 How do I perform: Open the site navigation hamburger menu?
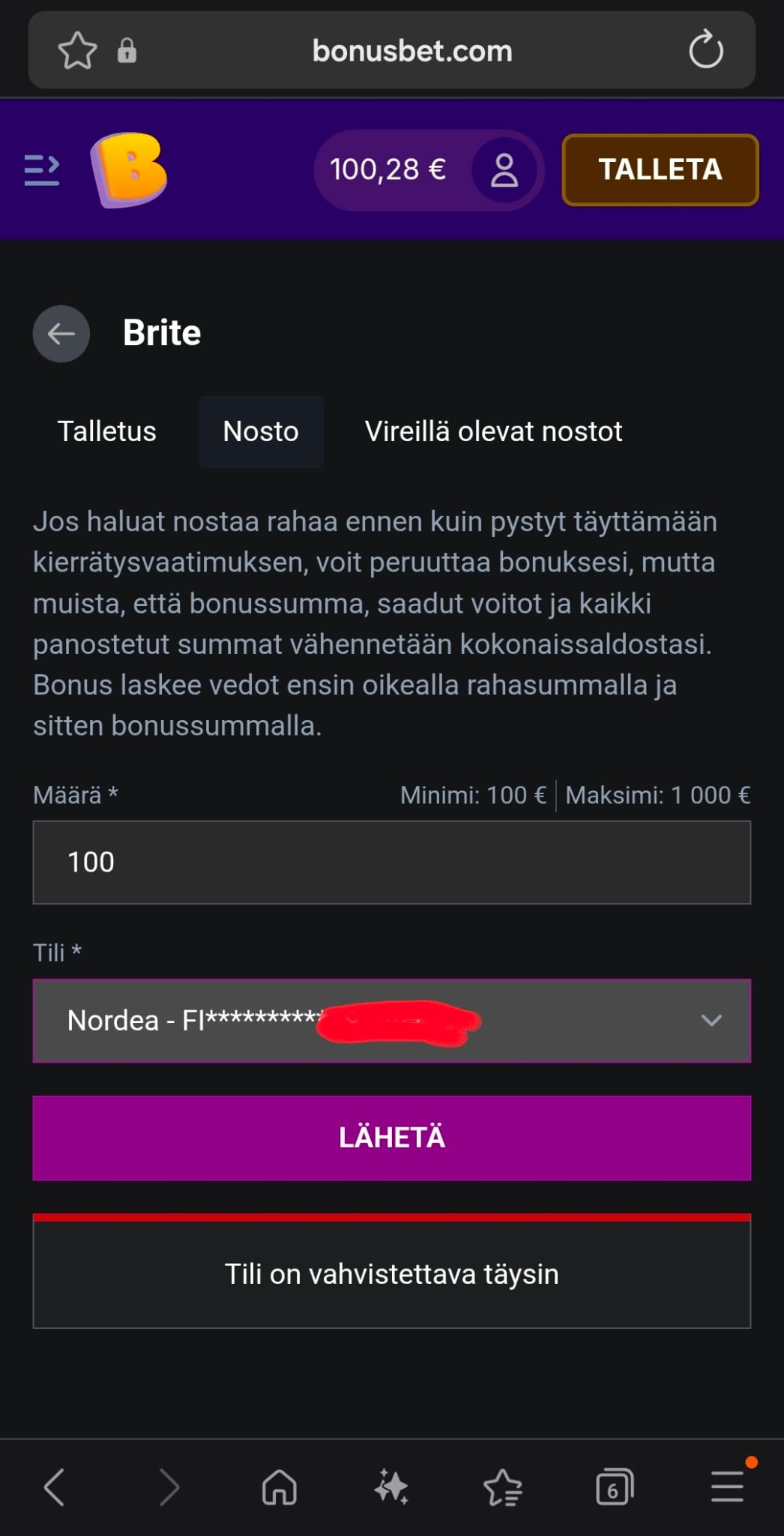42,169
